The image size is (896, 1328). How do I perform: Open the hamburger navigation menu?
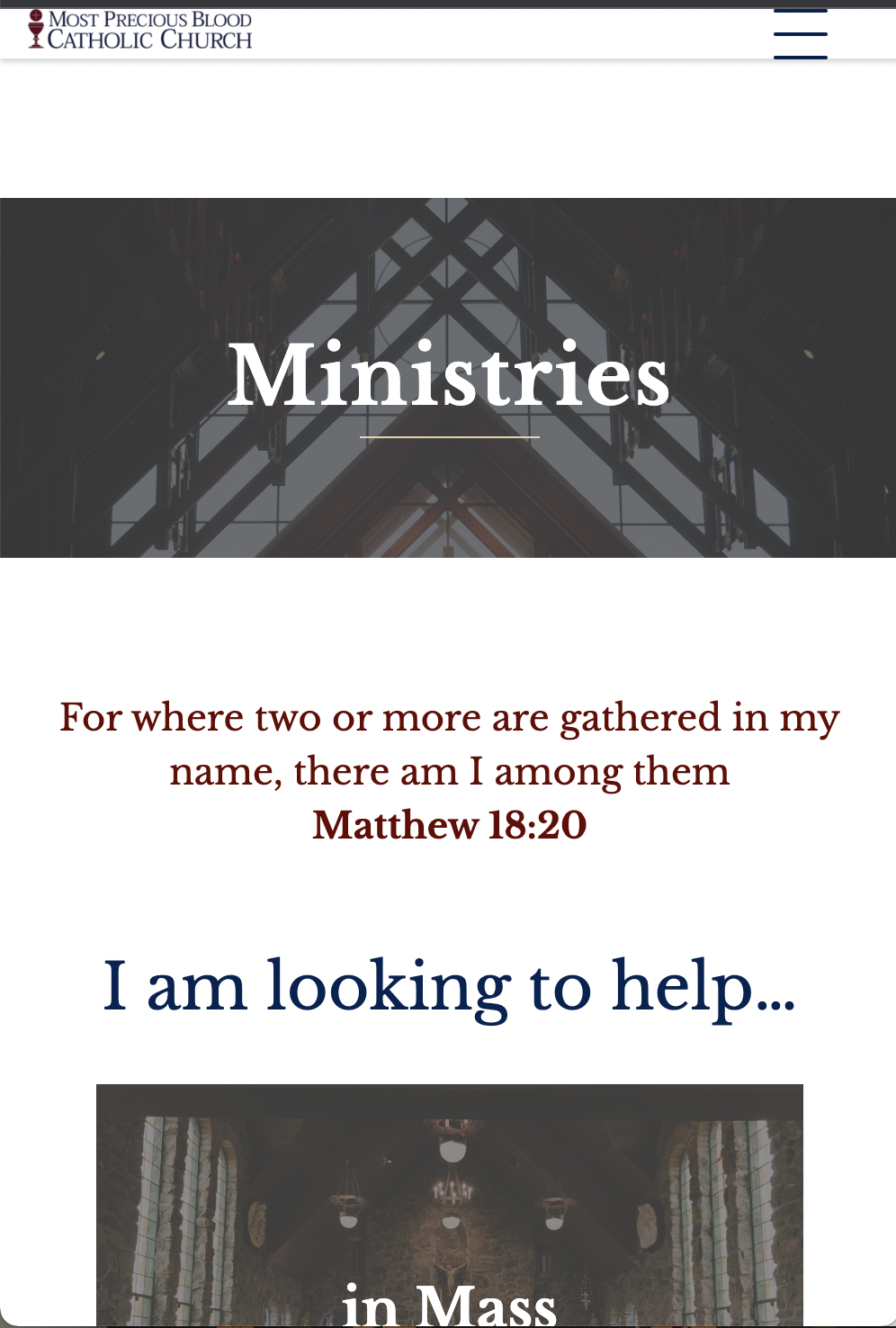pos(800,33)
